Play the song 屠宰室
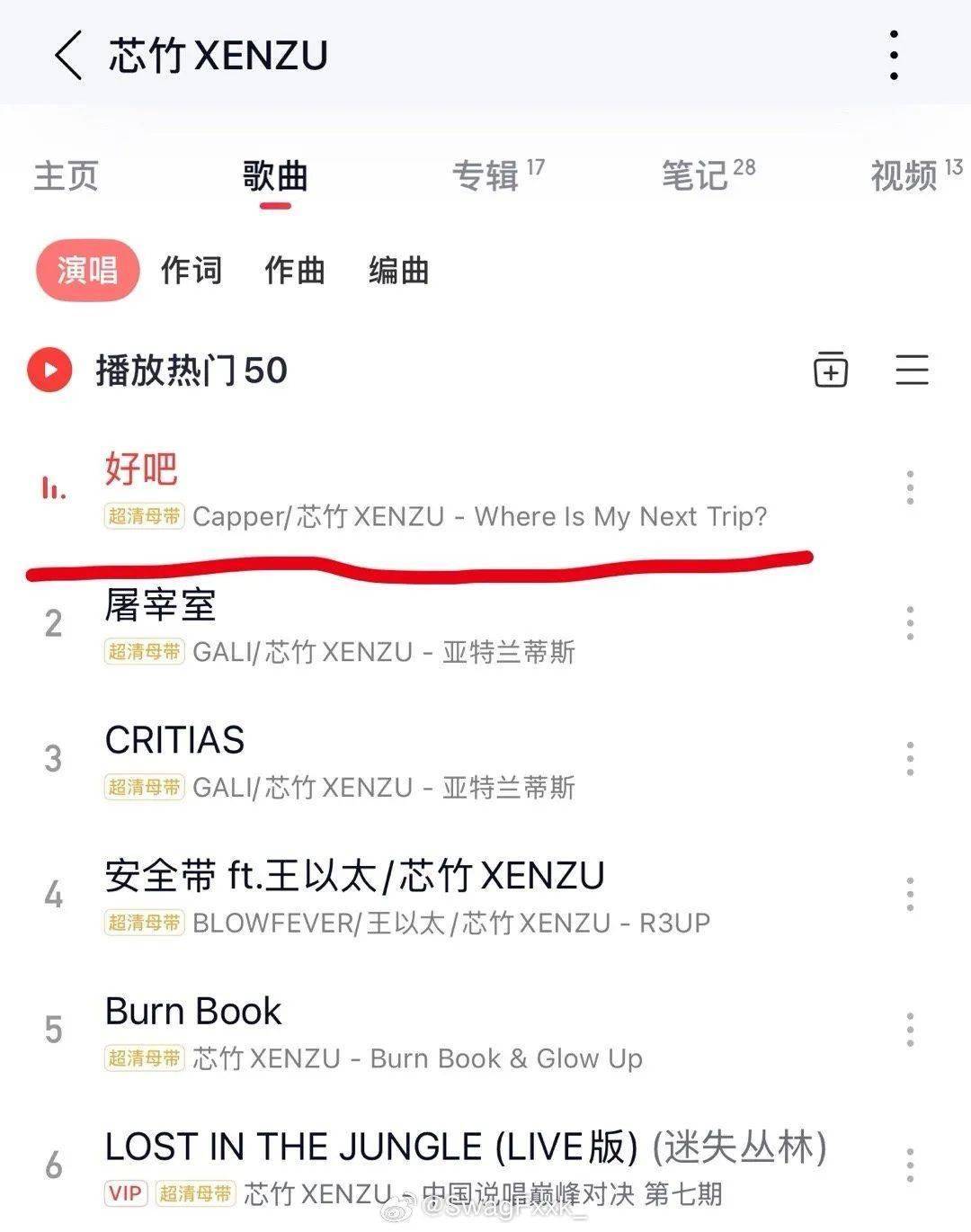 coord(360,624)
